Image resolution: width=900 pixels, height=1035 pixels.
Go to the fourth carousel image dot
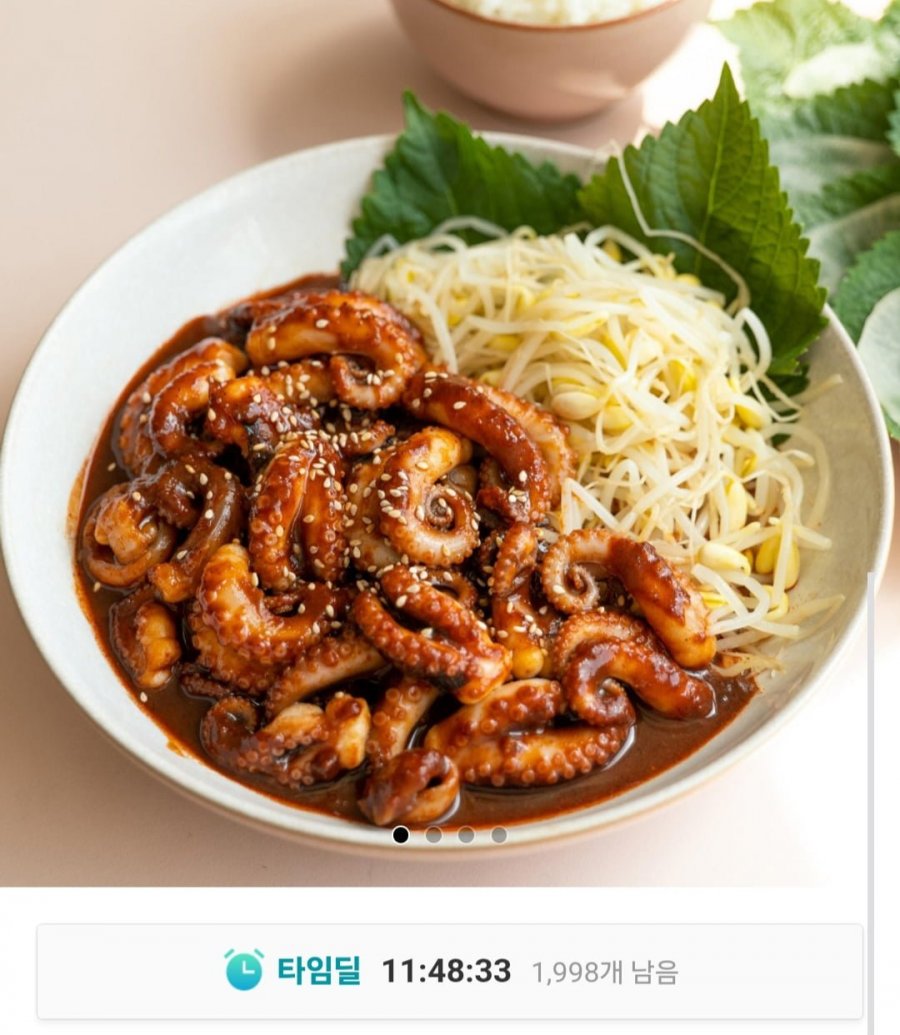pos(499,835)
